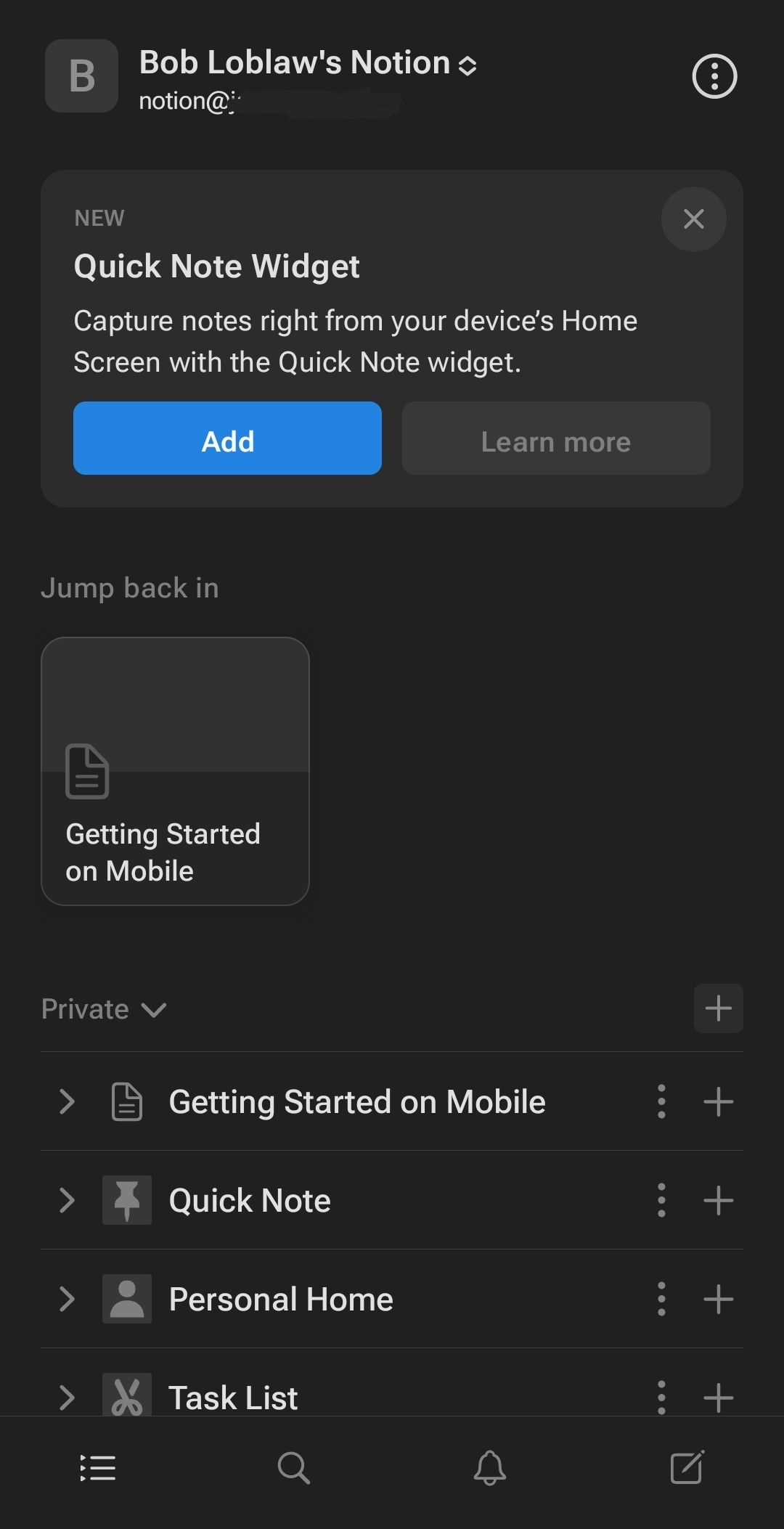Switch to the Search tab
Image resolution: width=784 pixels, height=1529 pixels.
click(294, 1468)
